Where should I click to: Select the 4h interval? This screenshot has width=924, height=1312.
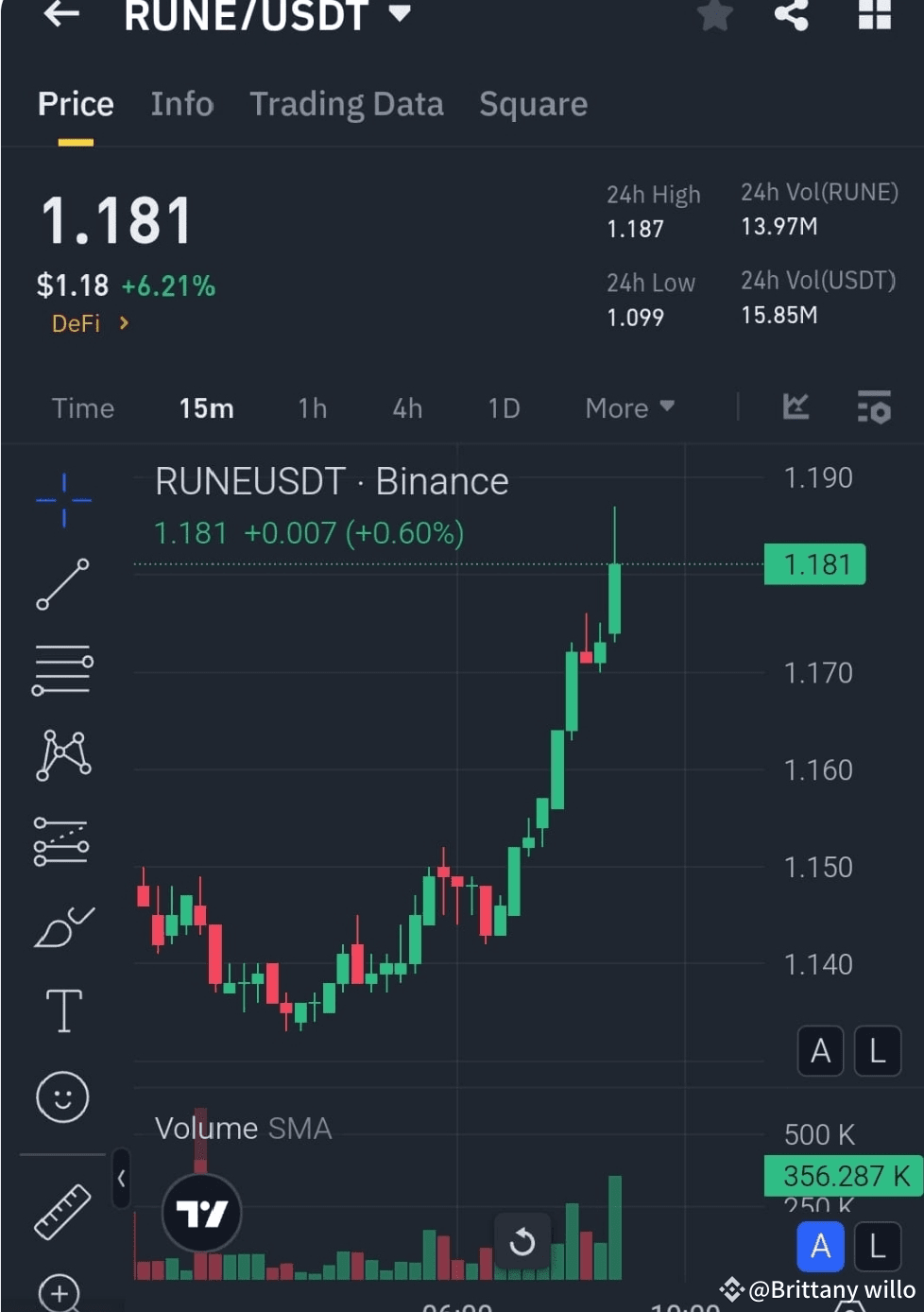(x=407, y=408)
